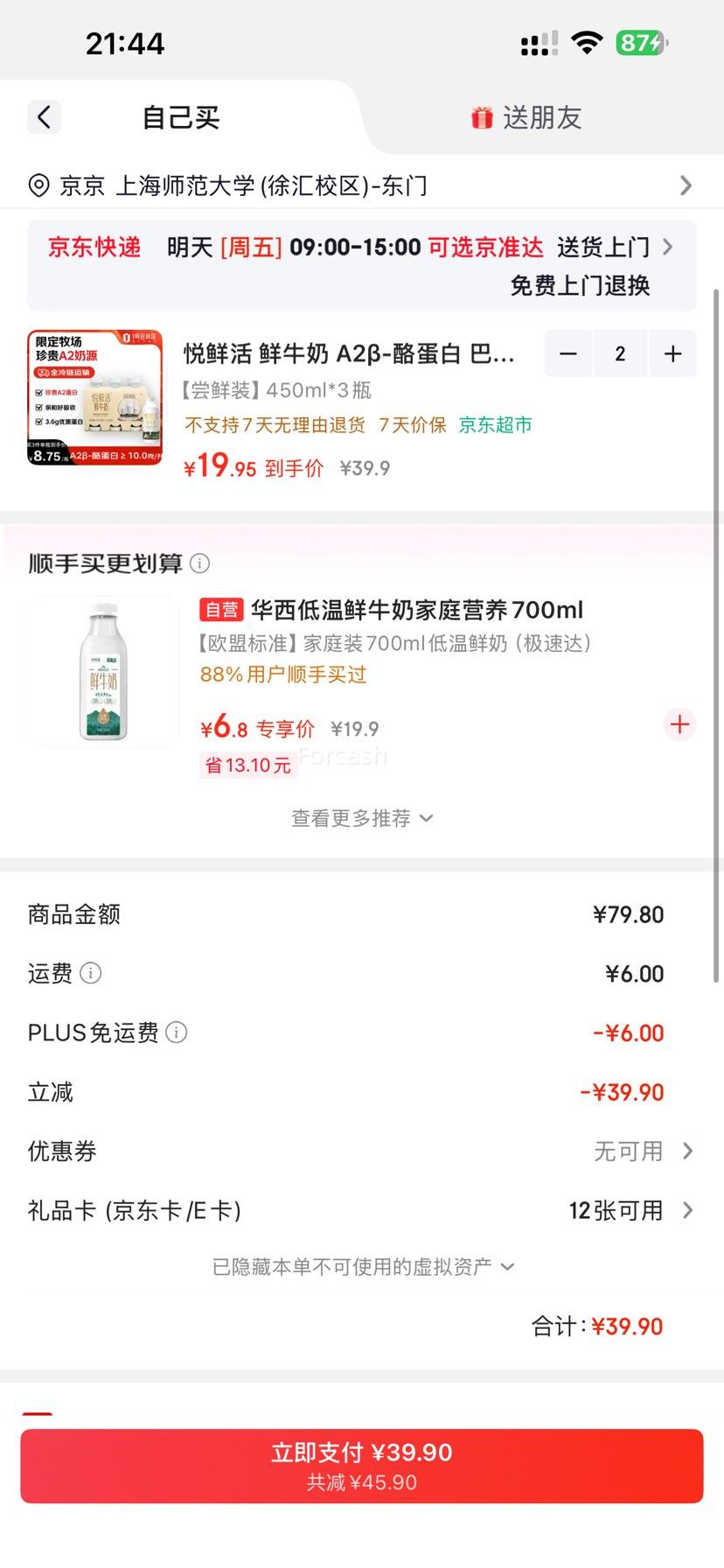The height and width of the screenshot is (1568, 724).
Task: Add 华西低温鲜牛奶 via the red plus icon
Action: coord(679,724)
